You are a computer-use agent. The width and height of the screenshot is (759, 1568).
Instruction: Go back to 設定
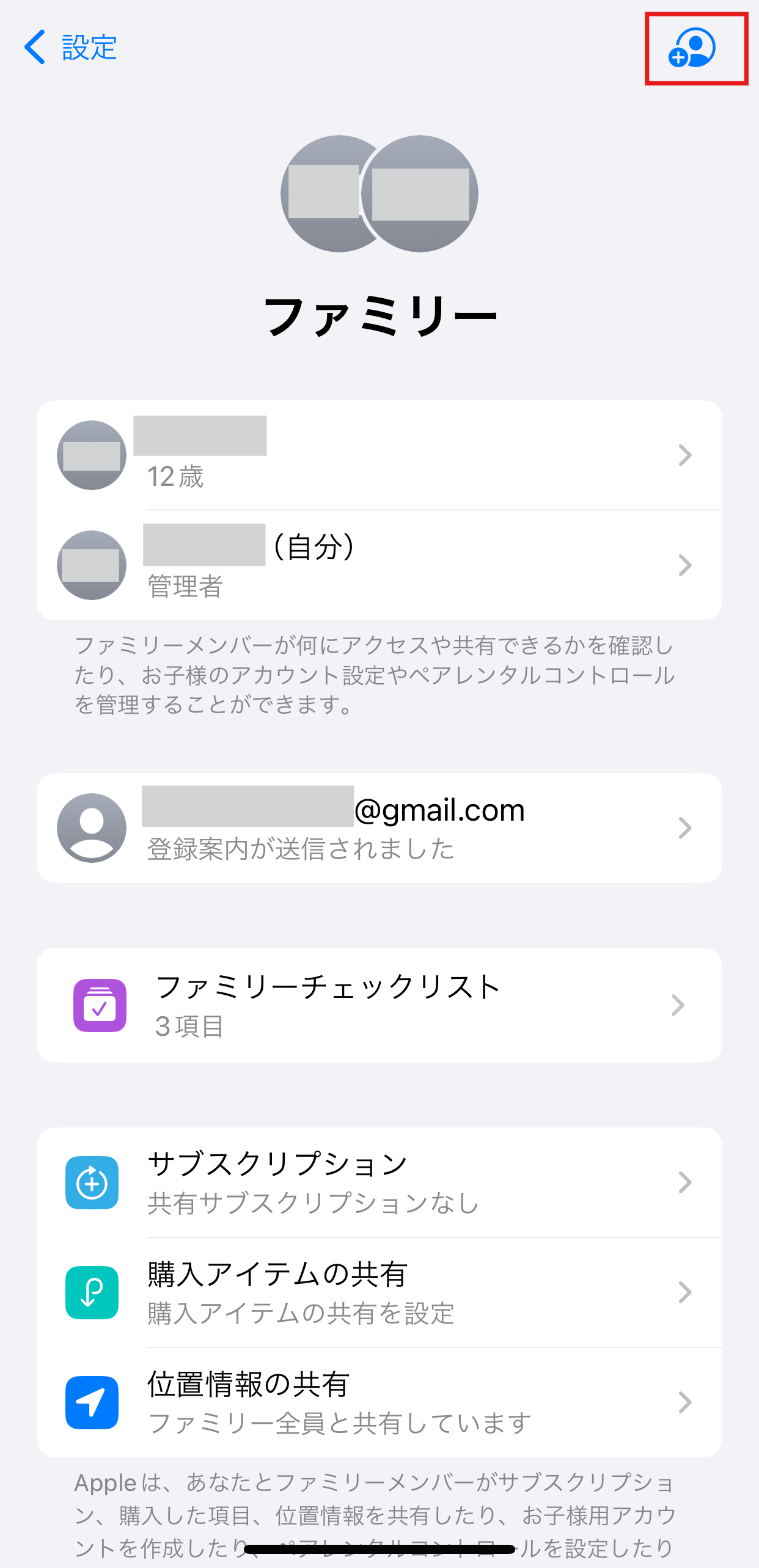click(70, 47)
